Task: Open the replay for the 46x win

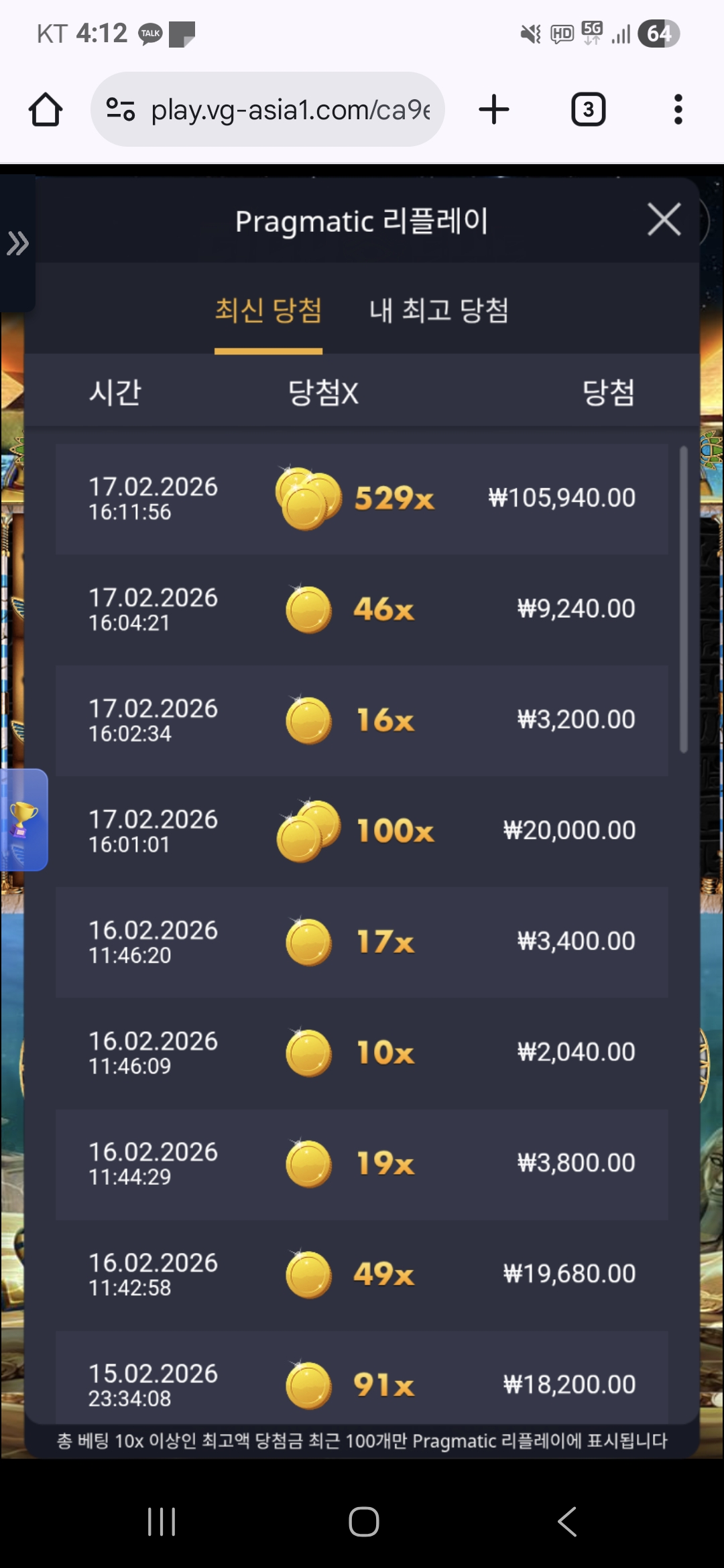Action: click(x=361, y=609)
